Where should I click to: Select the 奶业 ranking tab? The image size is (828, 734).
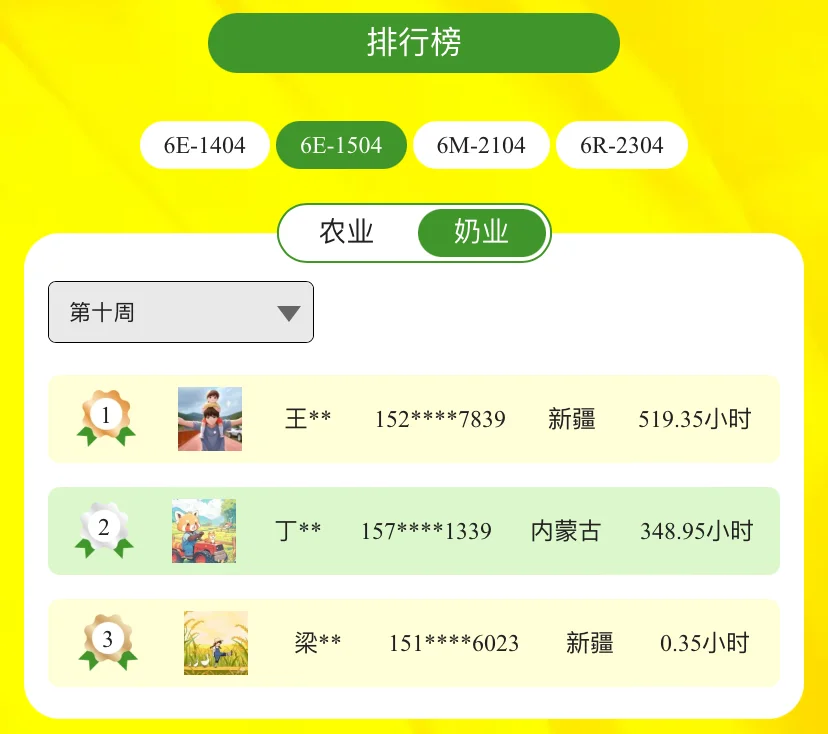(482, 232)
